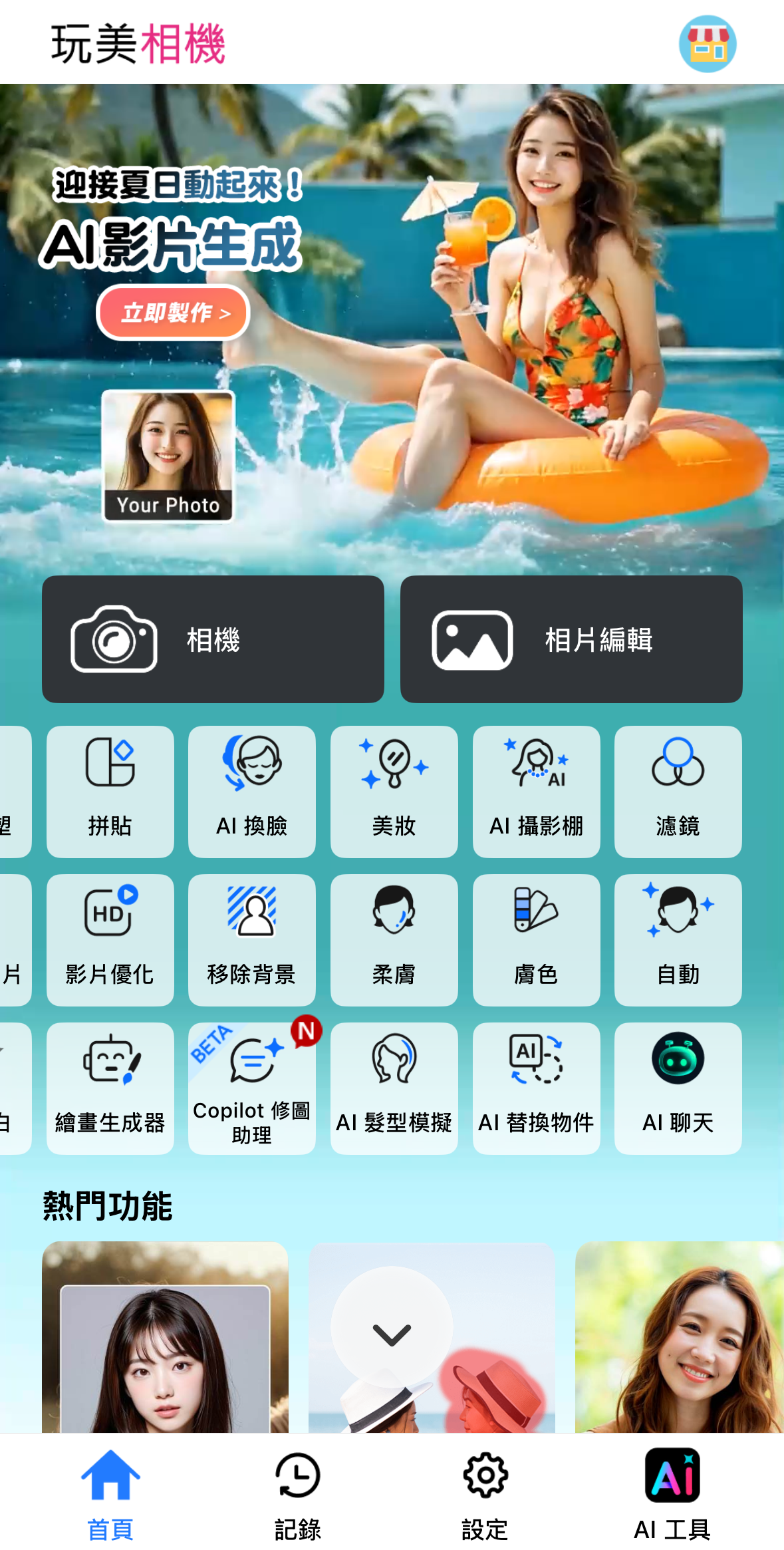Open the 拼貼 collage tool
784x1550 pixels.
click(110, 791)
